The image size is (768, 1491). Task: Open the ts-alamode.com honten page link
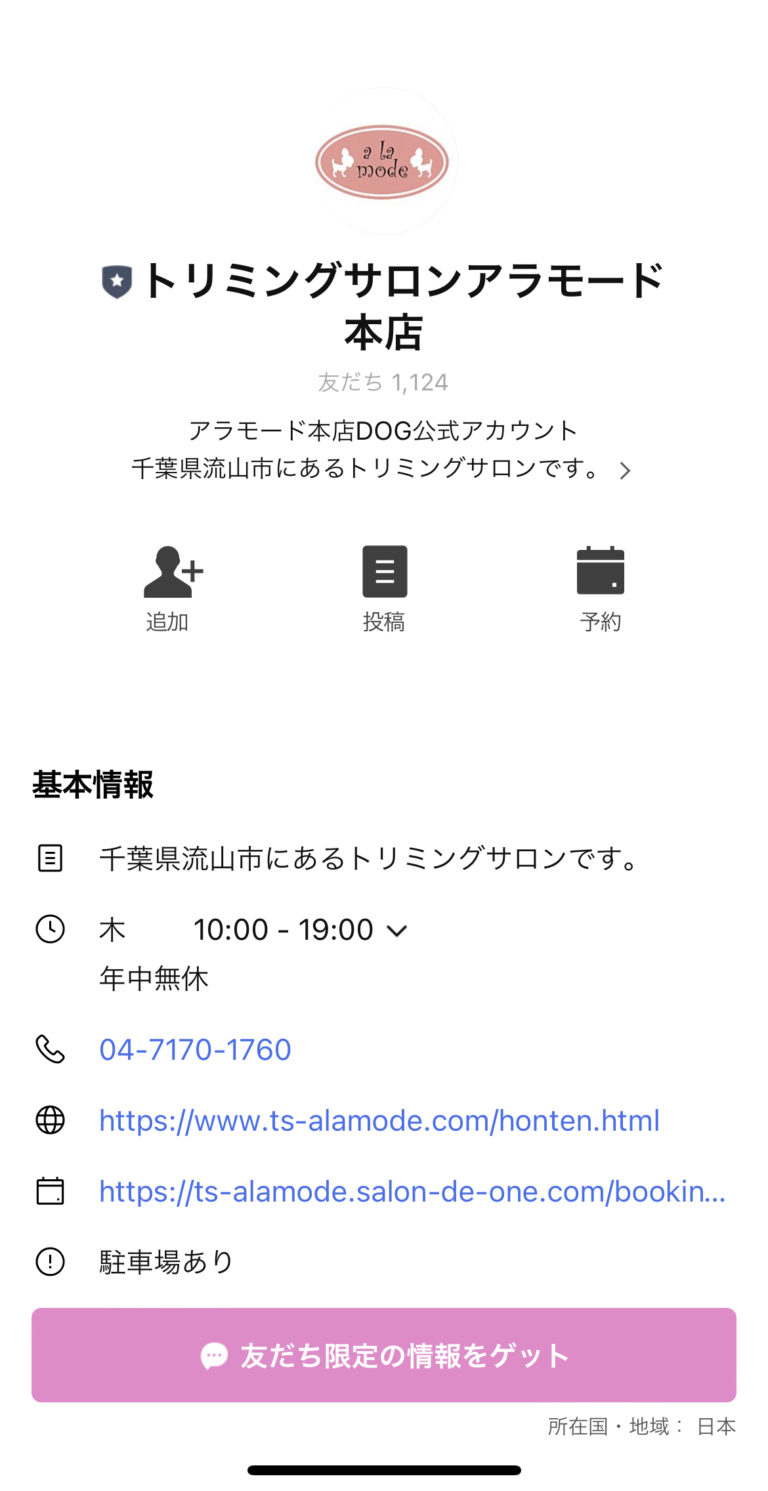click(x=378, y=1120)
